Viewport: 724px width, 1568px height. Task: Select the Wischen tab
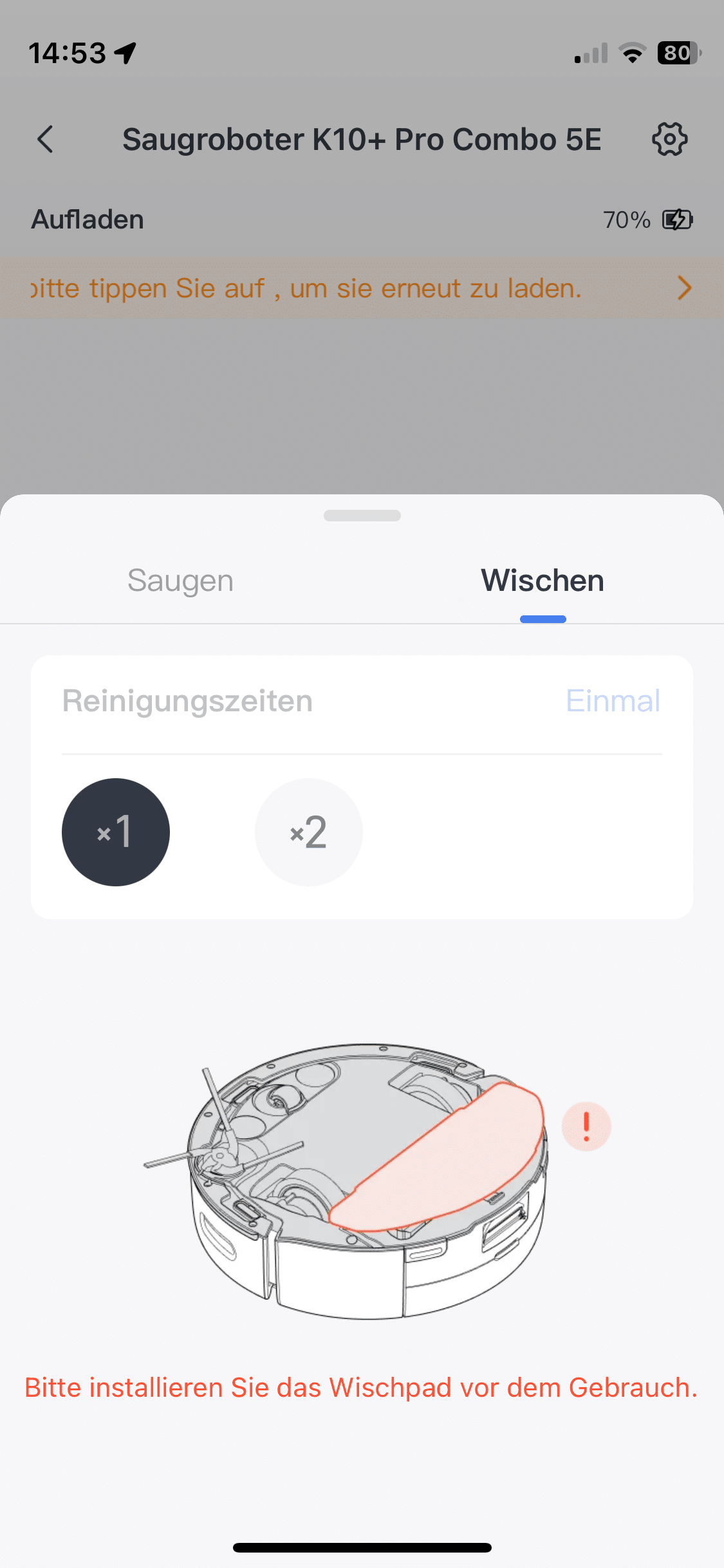point(543,581)
